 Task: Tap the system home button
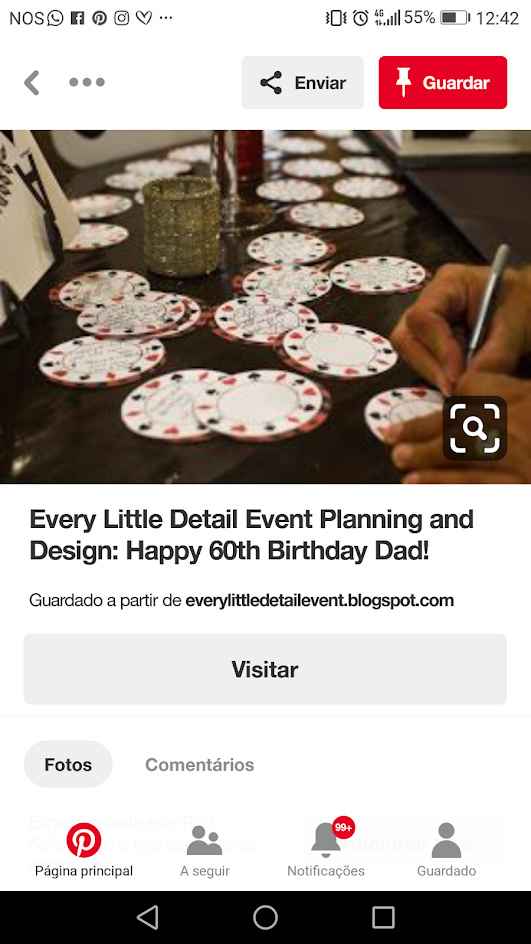tap(266, 918)
